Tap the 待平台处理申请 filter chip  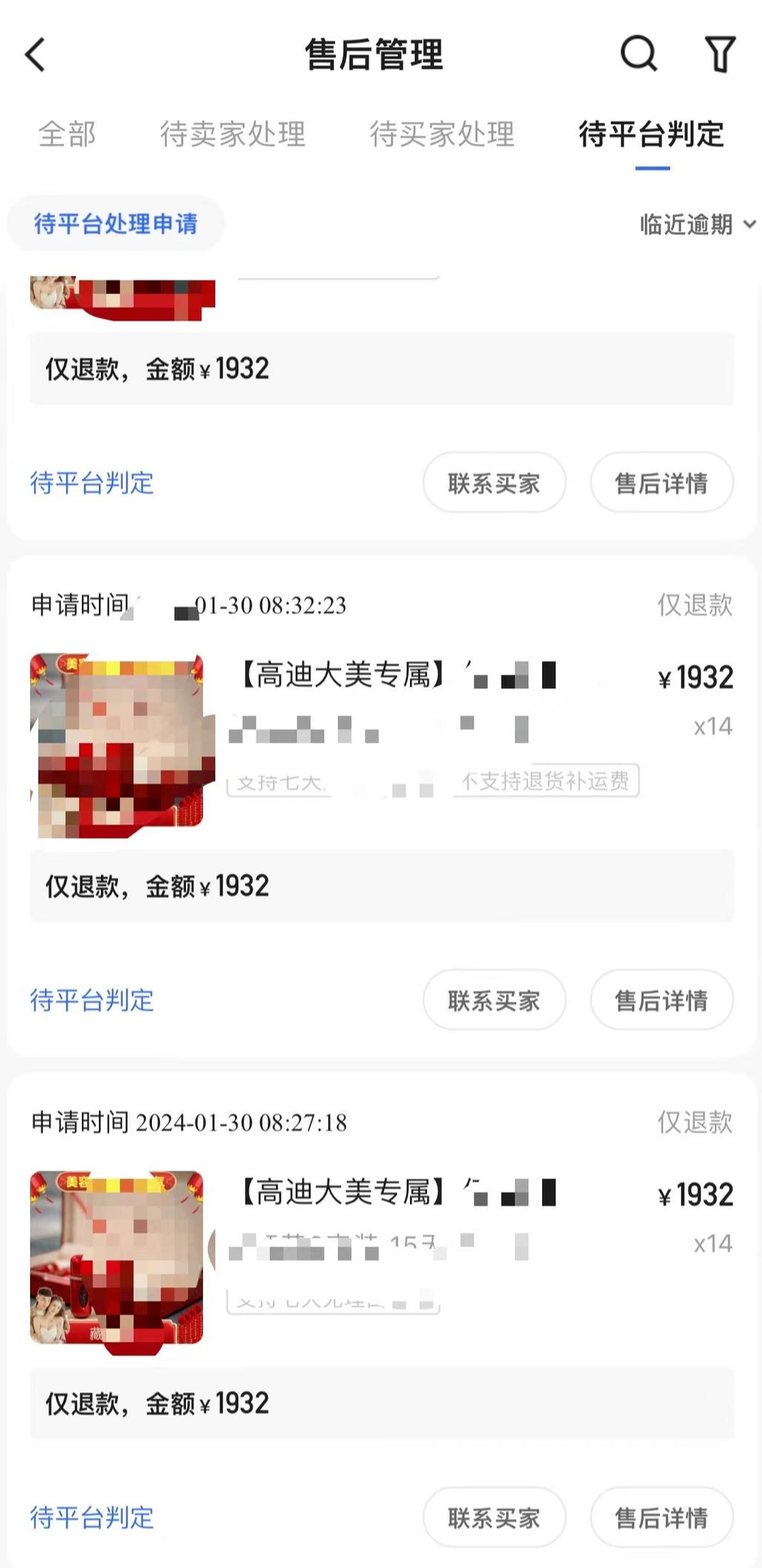click(116, 223)
